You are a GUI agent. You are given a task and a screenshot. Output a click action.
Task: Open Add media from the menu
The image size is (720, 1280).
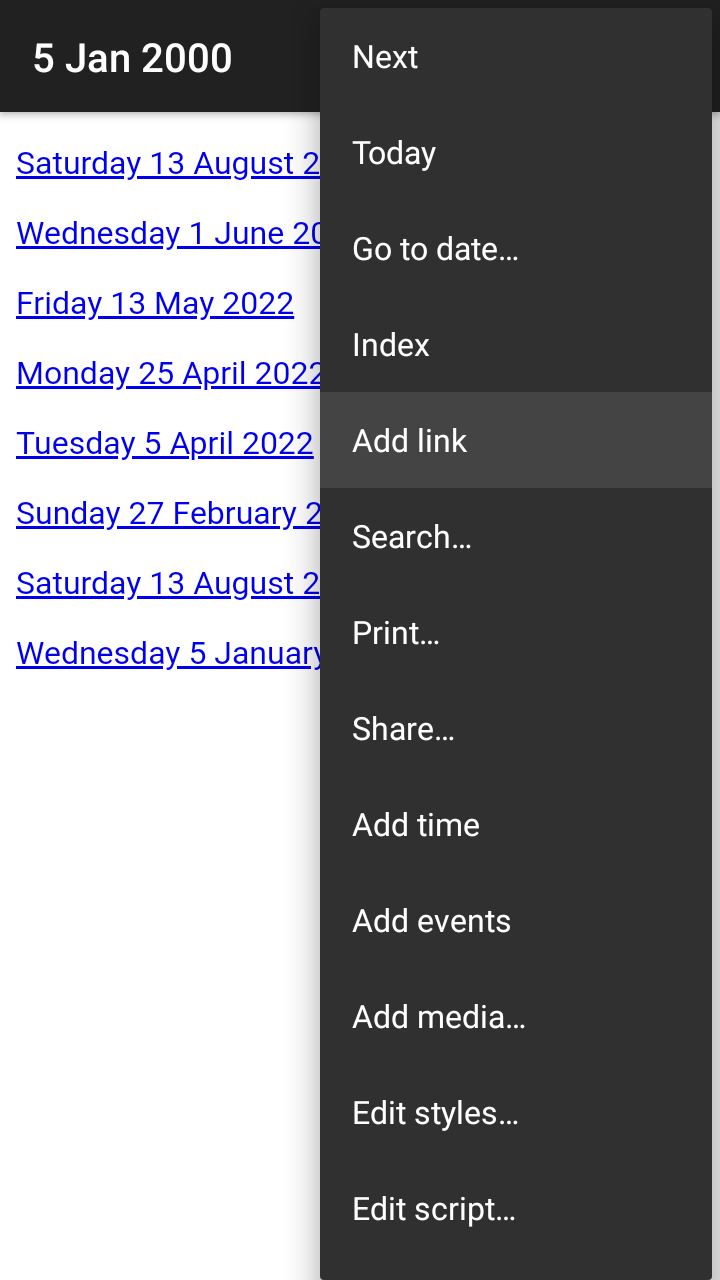438,1017
